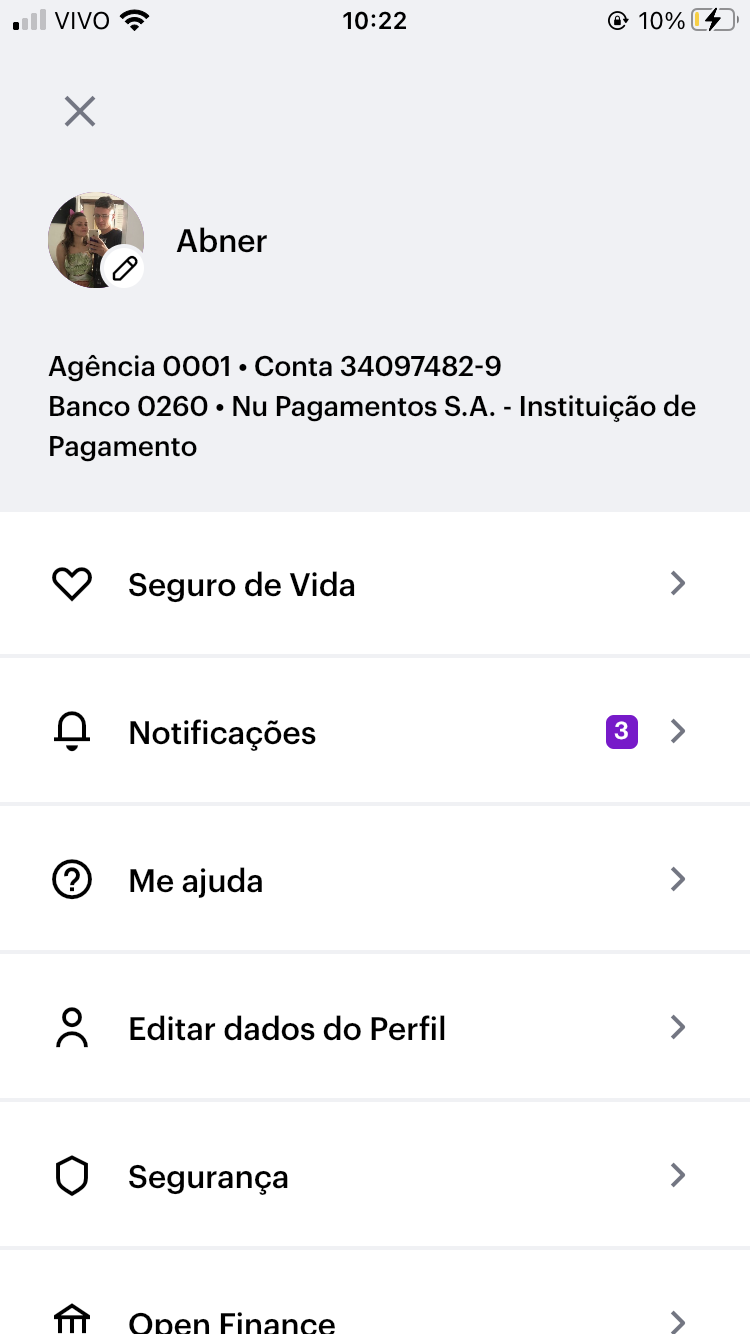Open Segurança settings
This screenshot has width=750, height=1334.
click(x=374, y=1176)
